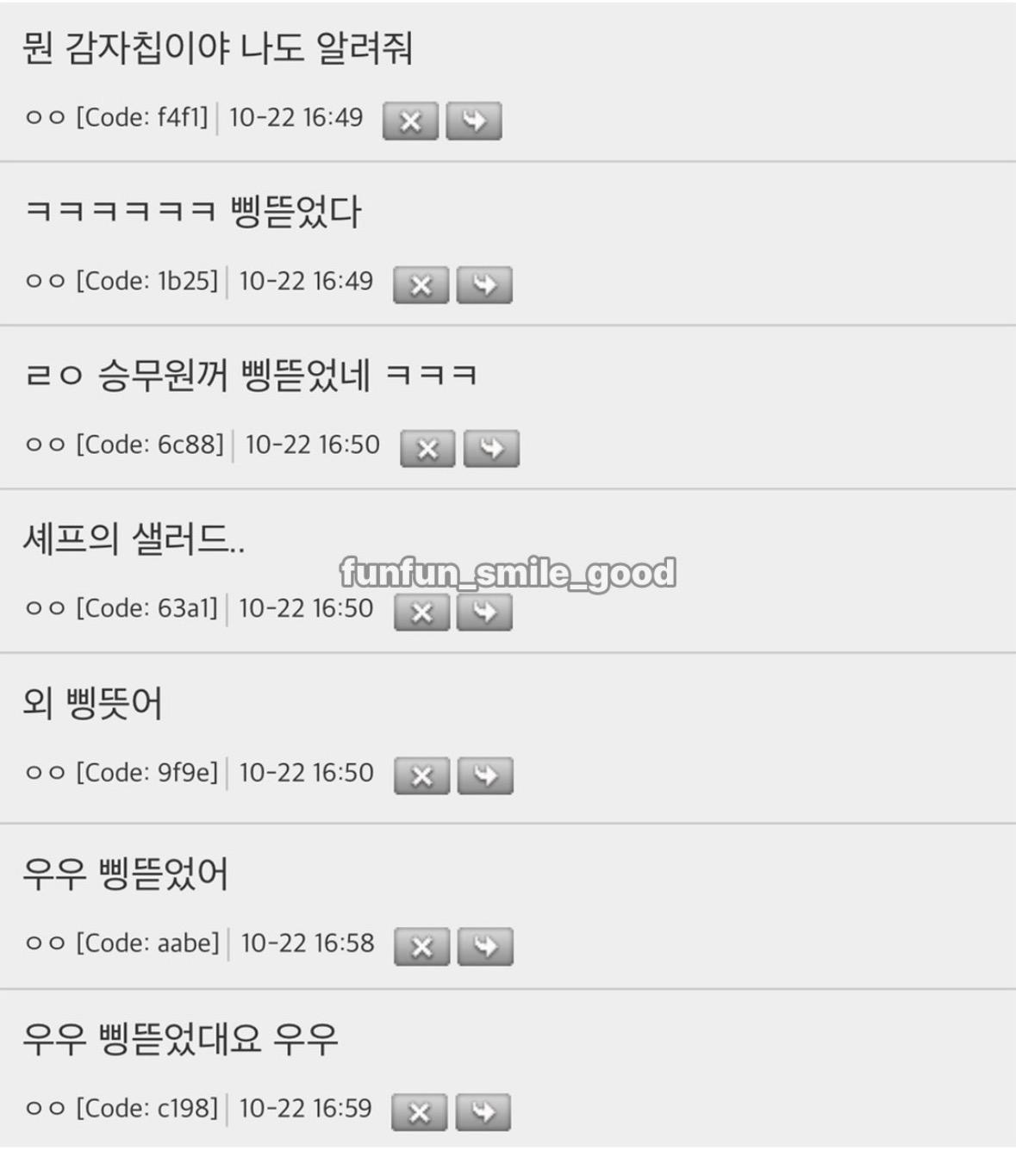Reply to the 셰프의 샐러드 comment, Code 63a1
Viewport: 1016px width, 1176px height.
(x=484, y=613)
